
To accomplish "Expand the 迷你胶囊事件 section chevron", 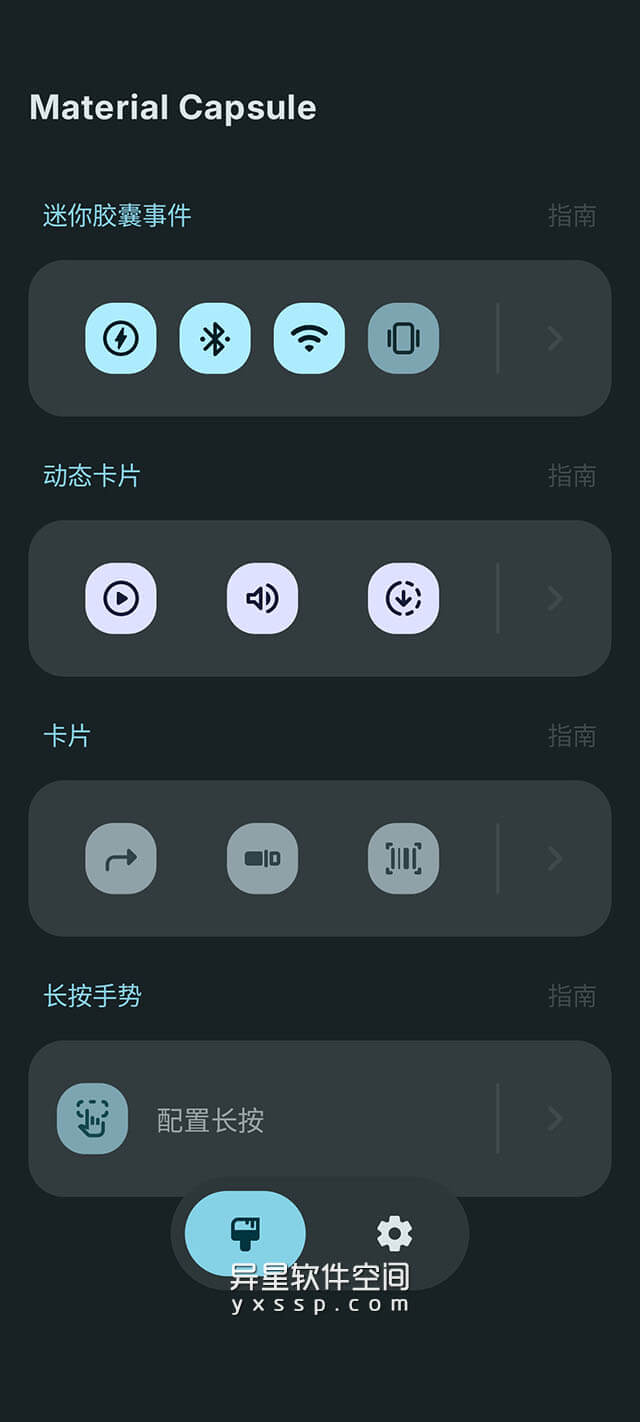I will click(555, 338).
